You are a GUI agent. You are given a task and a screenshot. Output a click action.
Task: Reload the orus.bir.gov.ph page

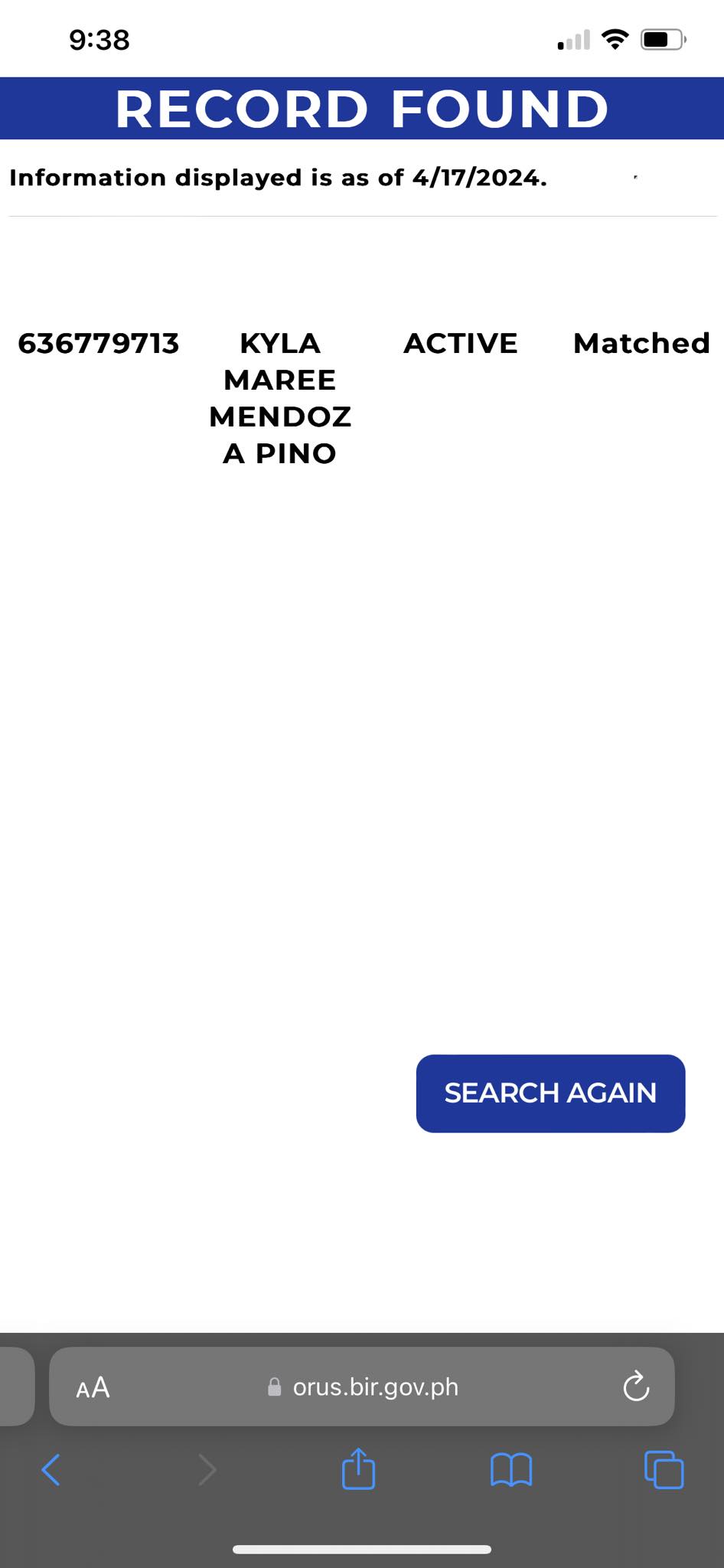click(x=636, y=1387)
